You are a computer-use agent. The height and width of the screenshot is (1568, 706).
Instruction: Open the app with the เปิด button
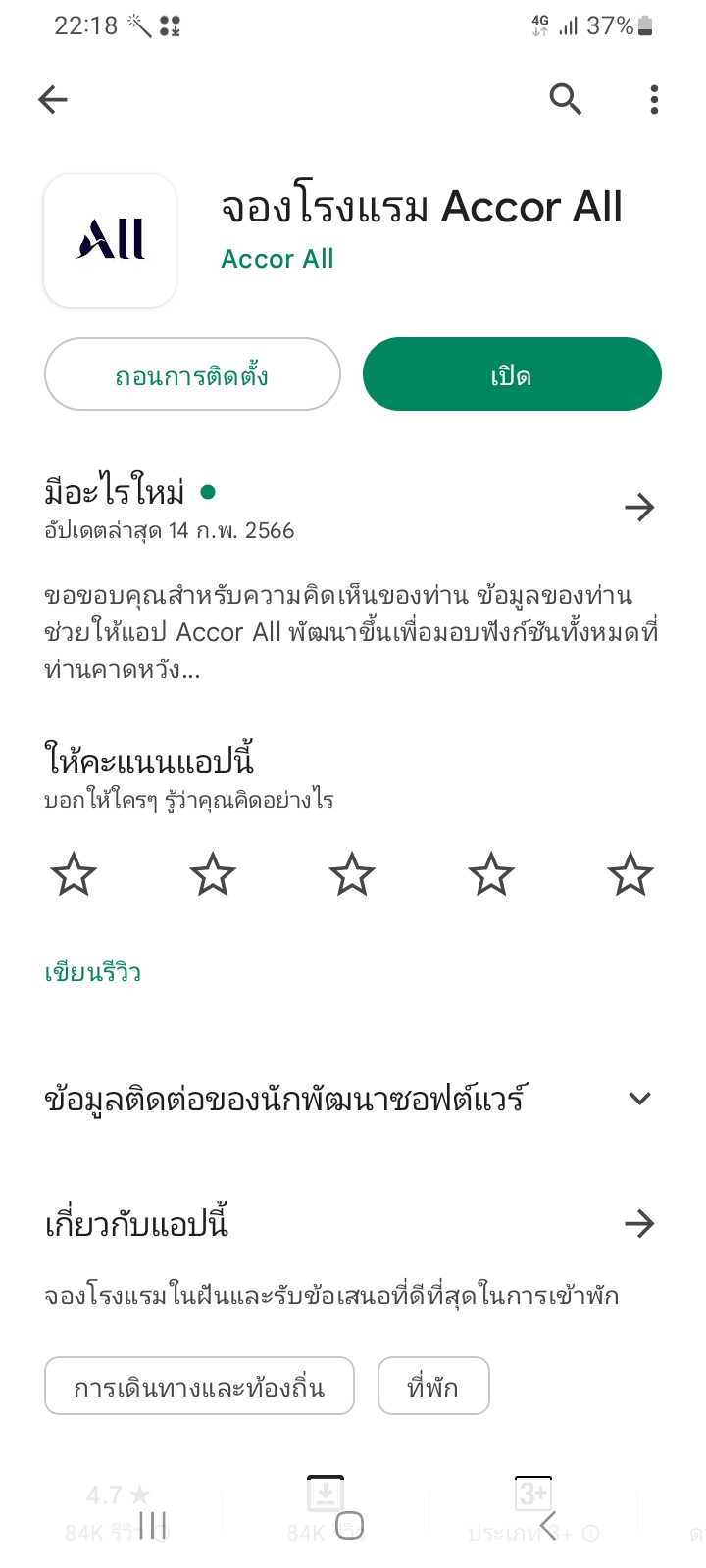(512, 374)
